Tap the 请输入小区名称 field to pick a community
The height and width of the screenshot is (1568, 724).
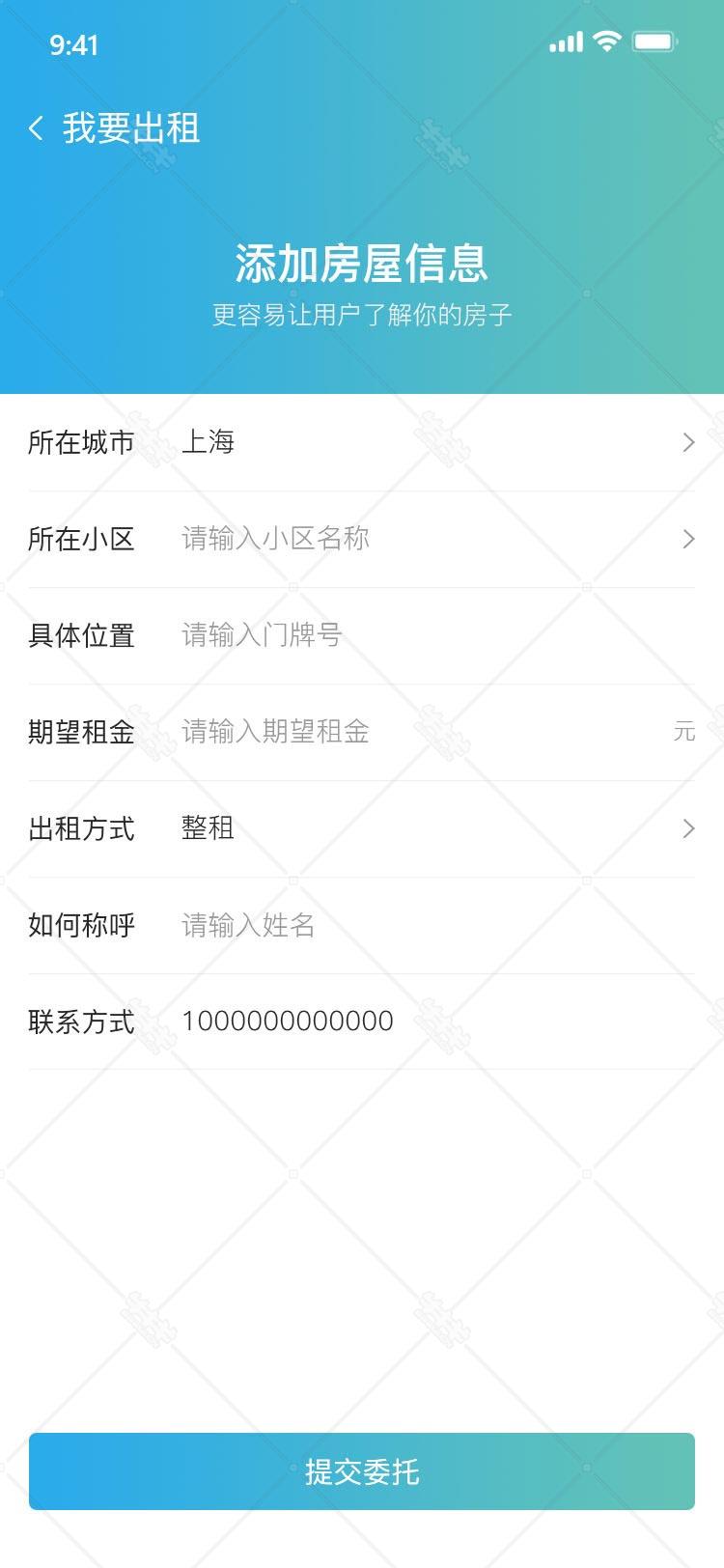(362, 539)
